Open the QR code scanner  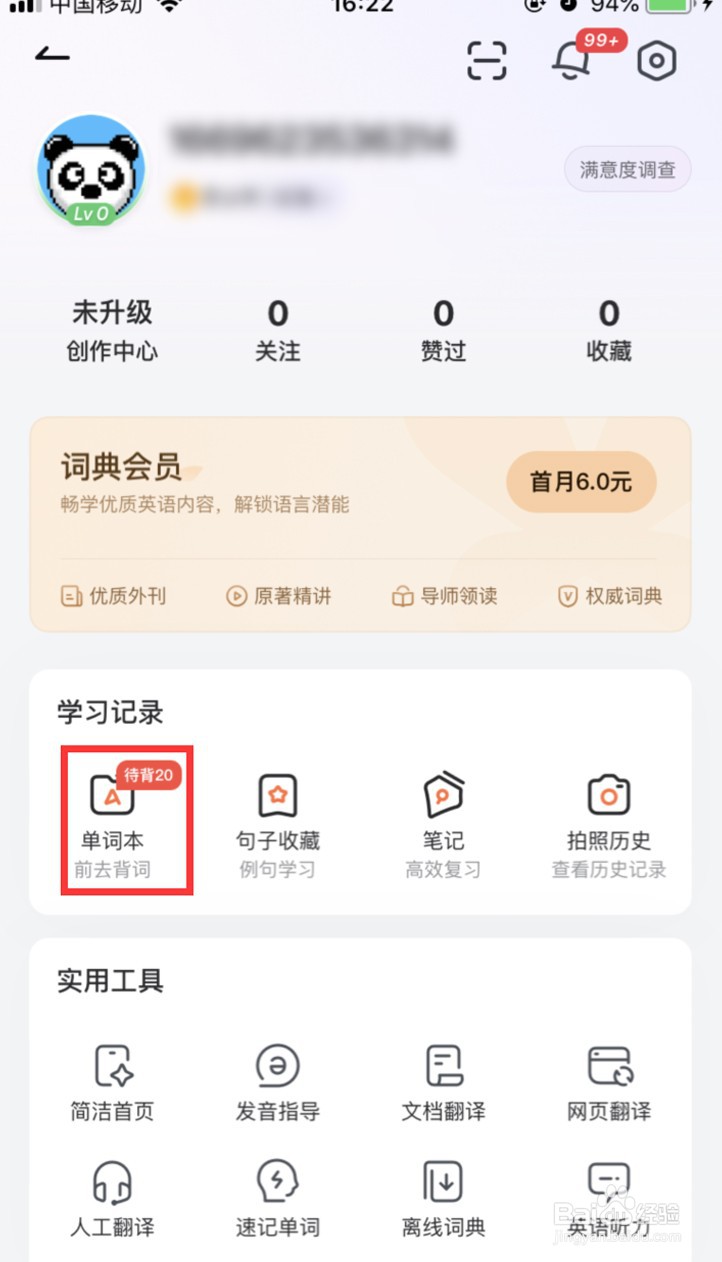pyautogui.click(x=486, y=61)
